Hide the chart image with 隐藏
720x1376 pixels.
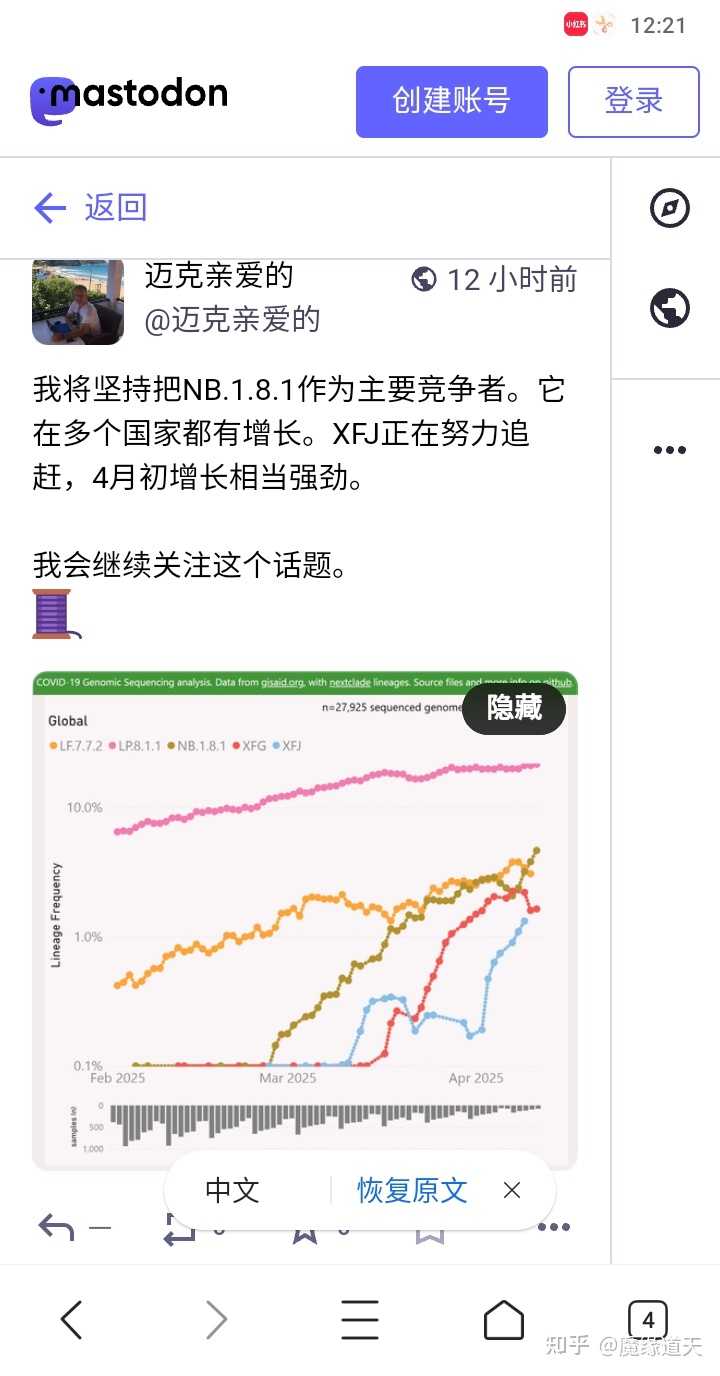tap(514, 708)
